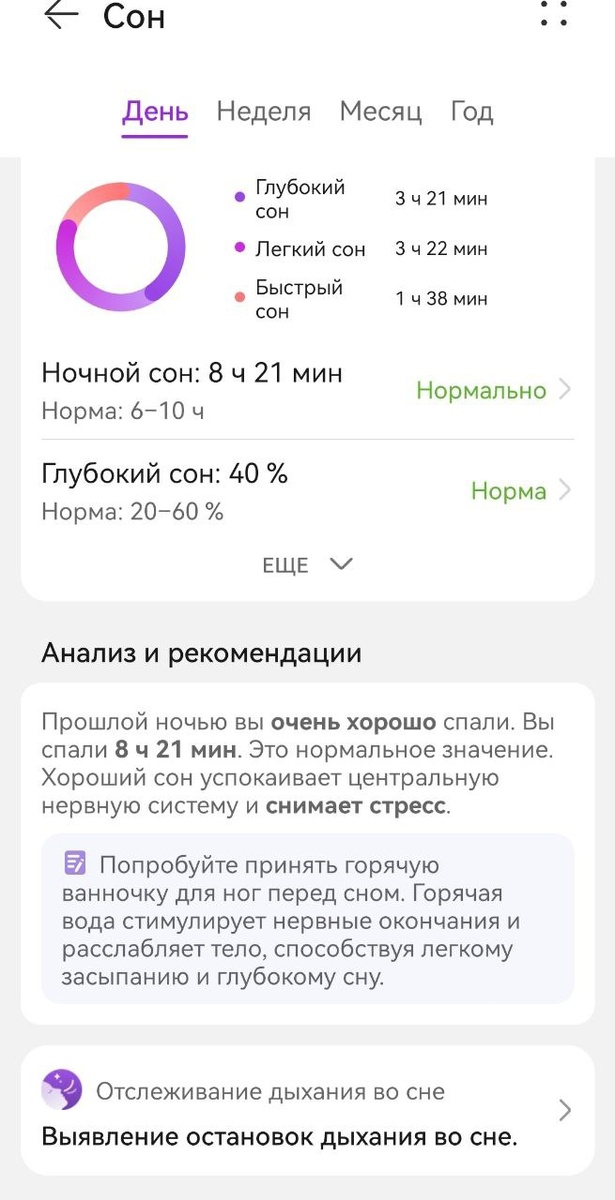Select the День tab

pos(155,111)
